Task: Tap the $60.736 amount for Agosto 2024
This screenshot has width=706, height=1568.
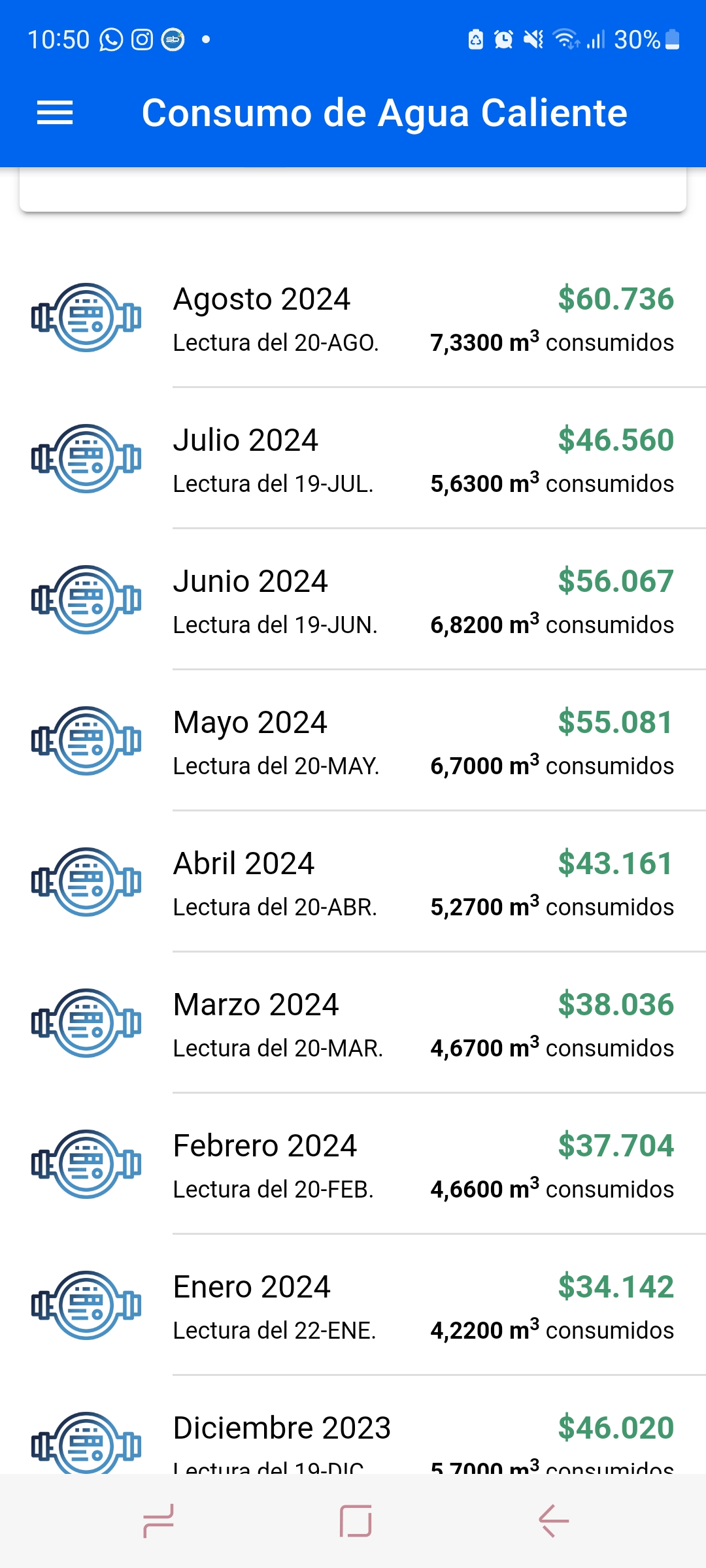Action: point(615,299)
